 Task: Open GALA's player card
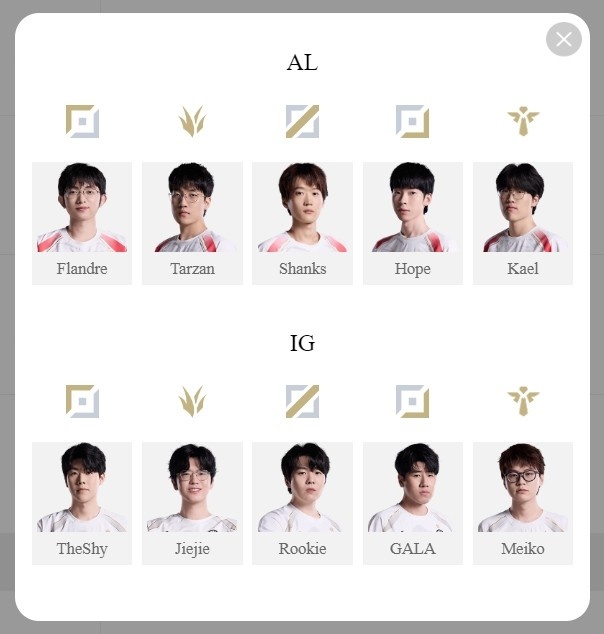tap(412, 502)
